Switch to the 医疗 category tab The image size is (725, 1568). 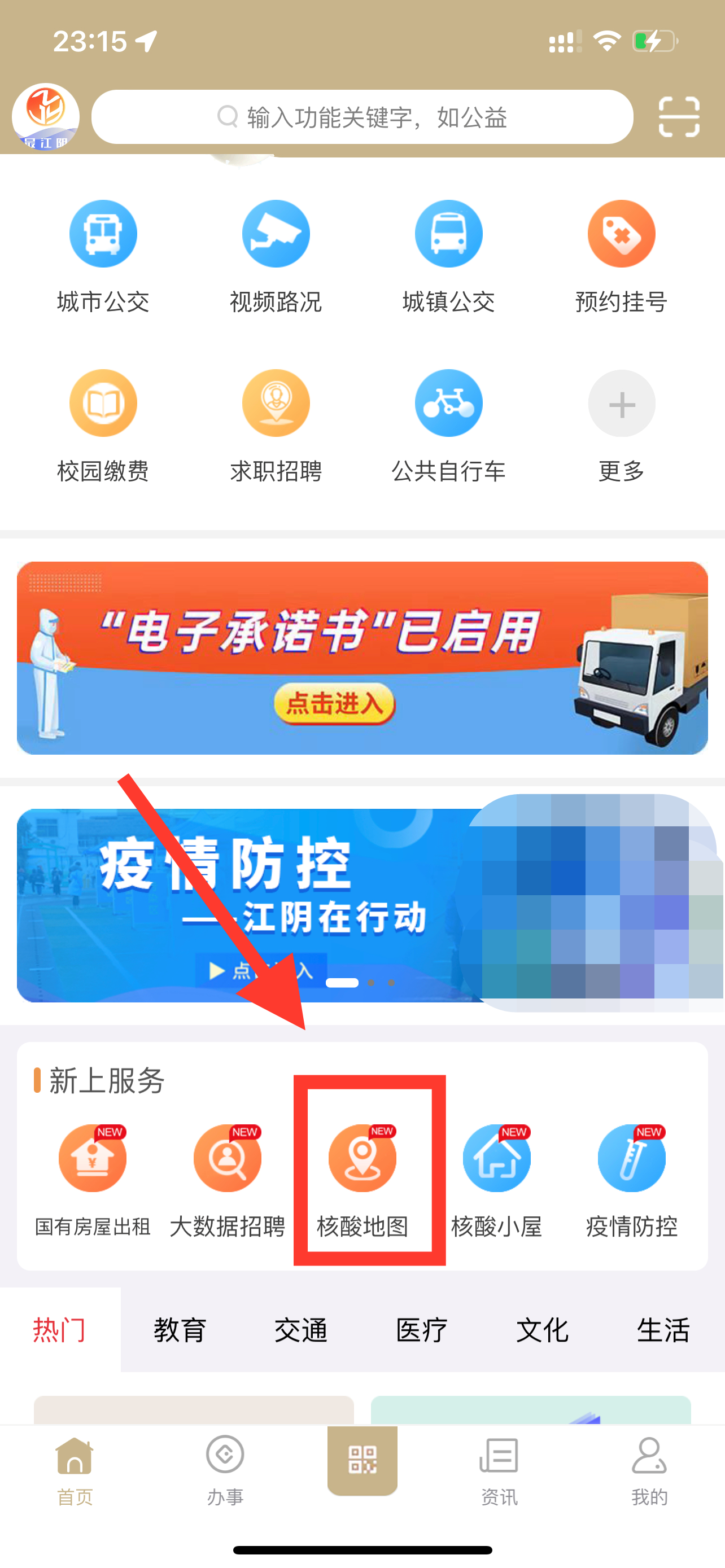coord(421,1329)
